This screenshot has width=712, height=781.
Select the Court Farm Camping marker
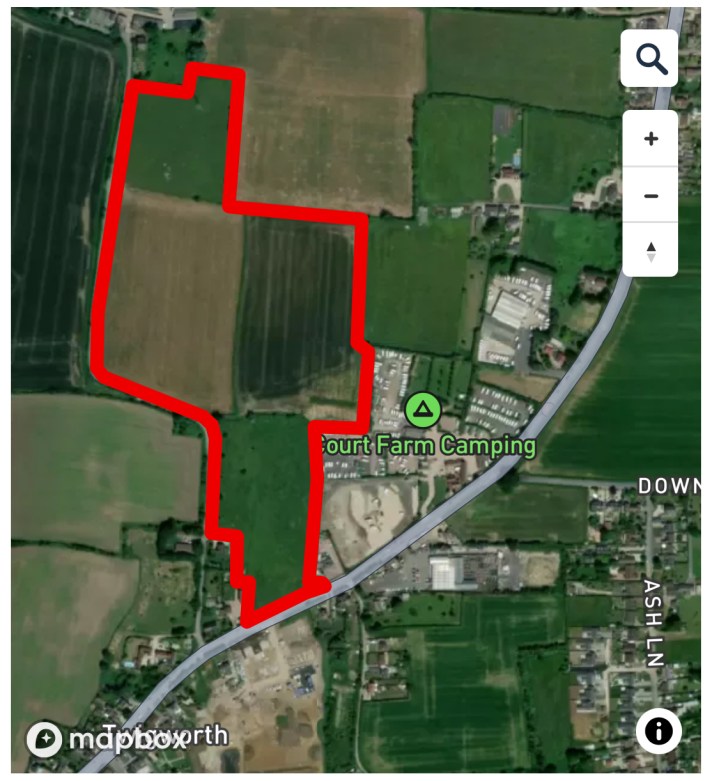[423, 408]
